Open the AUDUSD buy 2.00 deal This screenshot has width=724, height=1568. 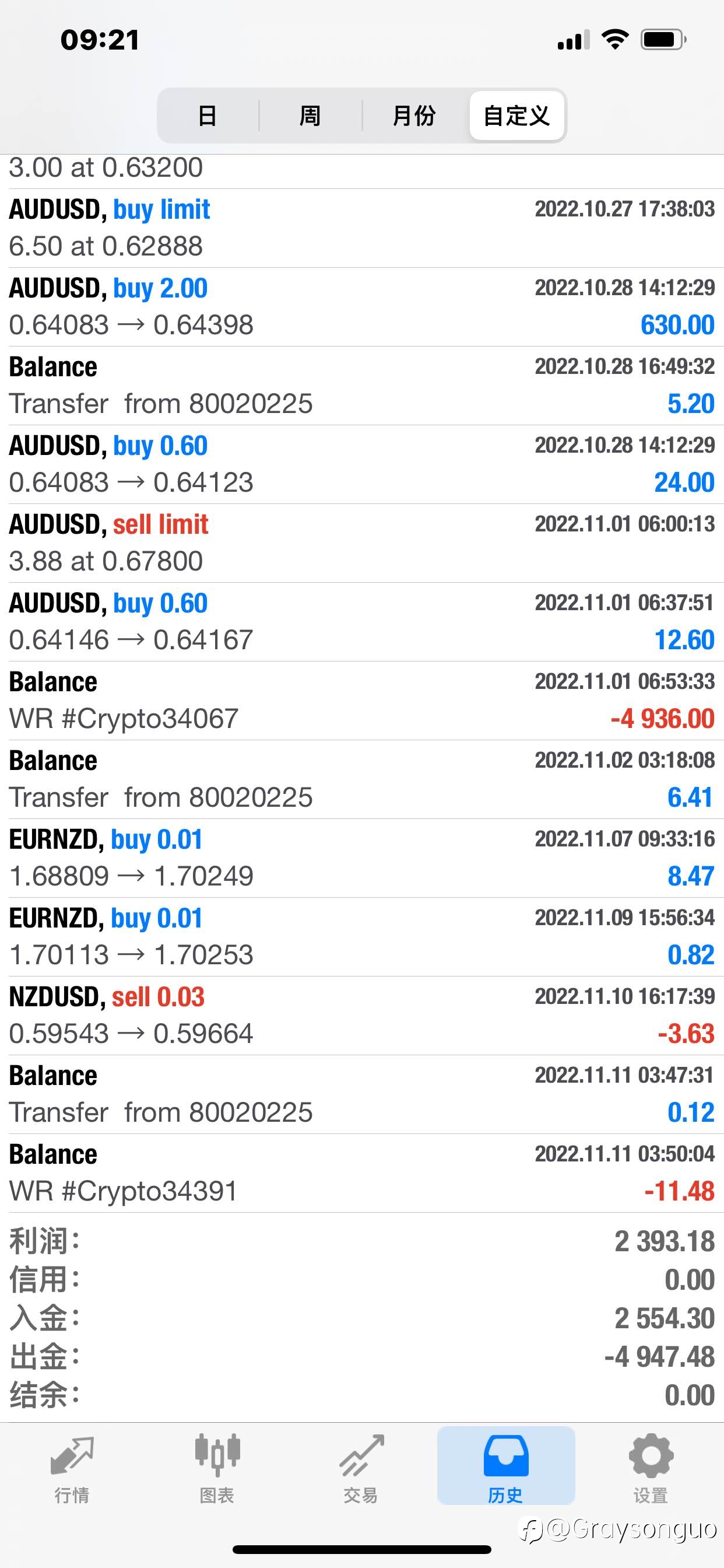(362, 307)
